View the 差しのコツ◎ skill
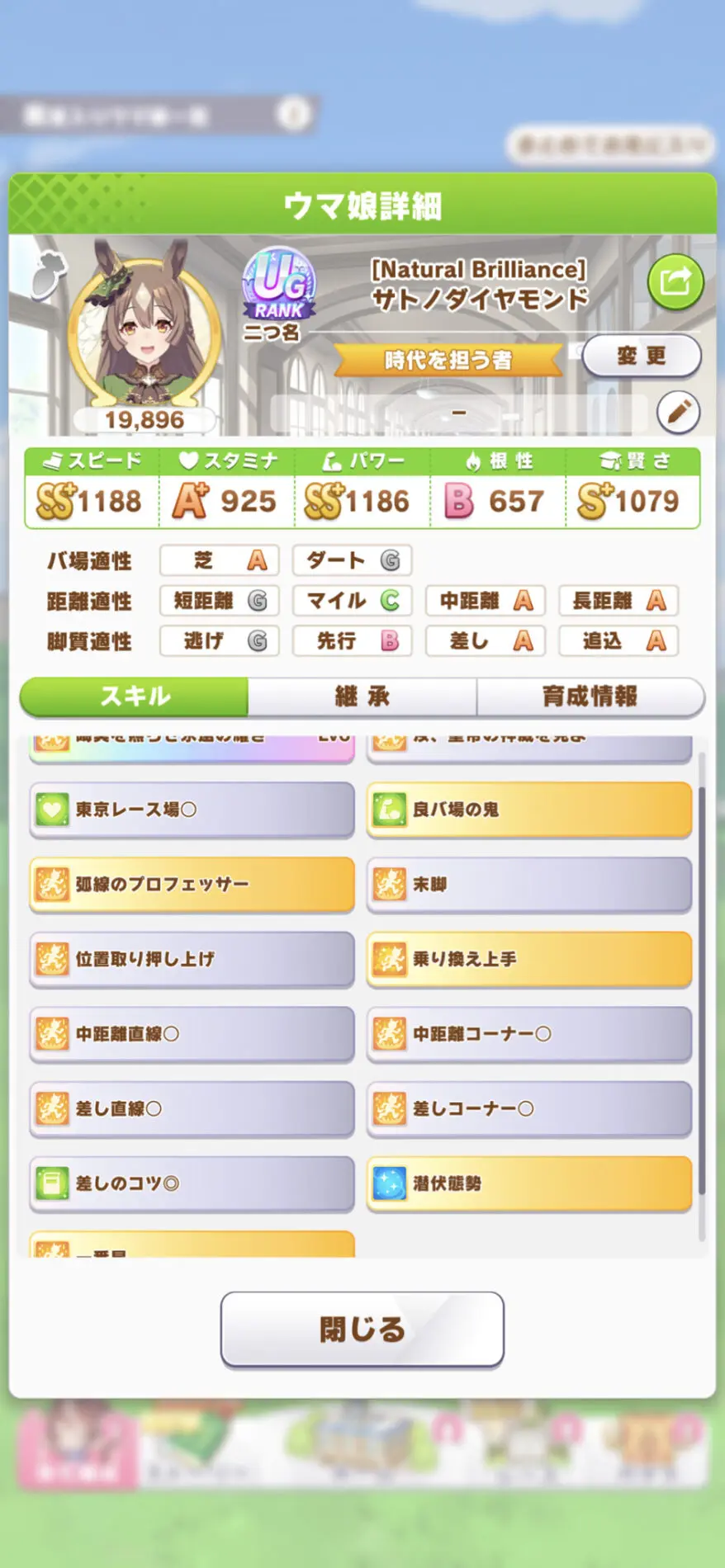 [x=192, y=1183]
